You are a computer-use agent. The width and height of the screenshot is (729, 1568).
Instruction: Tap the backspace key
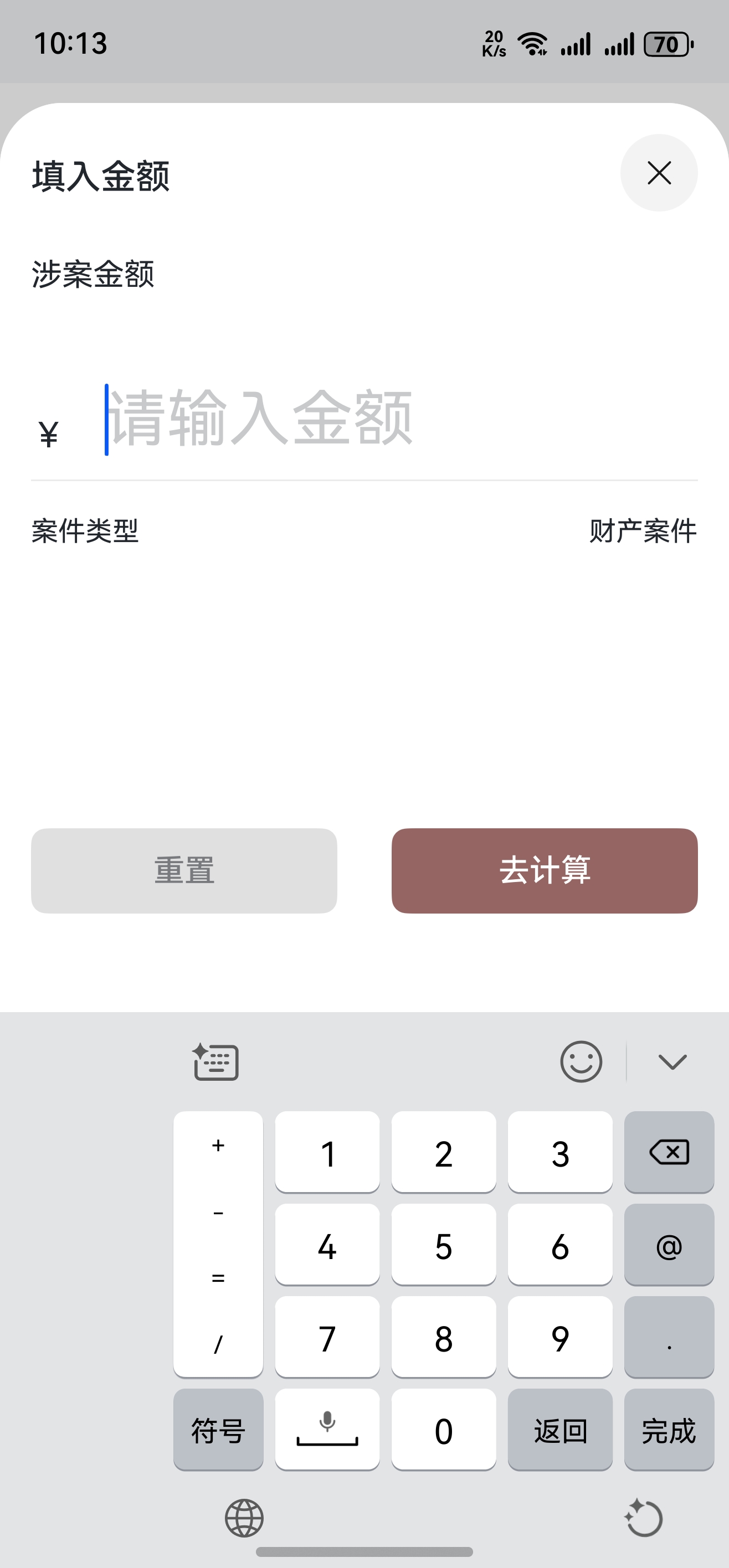(669, 1152)
